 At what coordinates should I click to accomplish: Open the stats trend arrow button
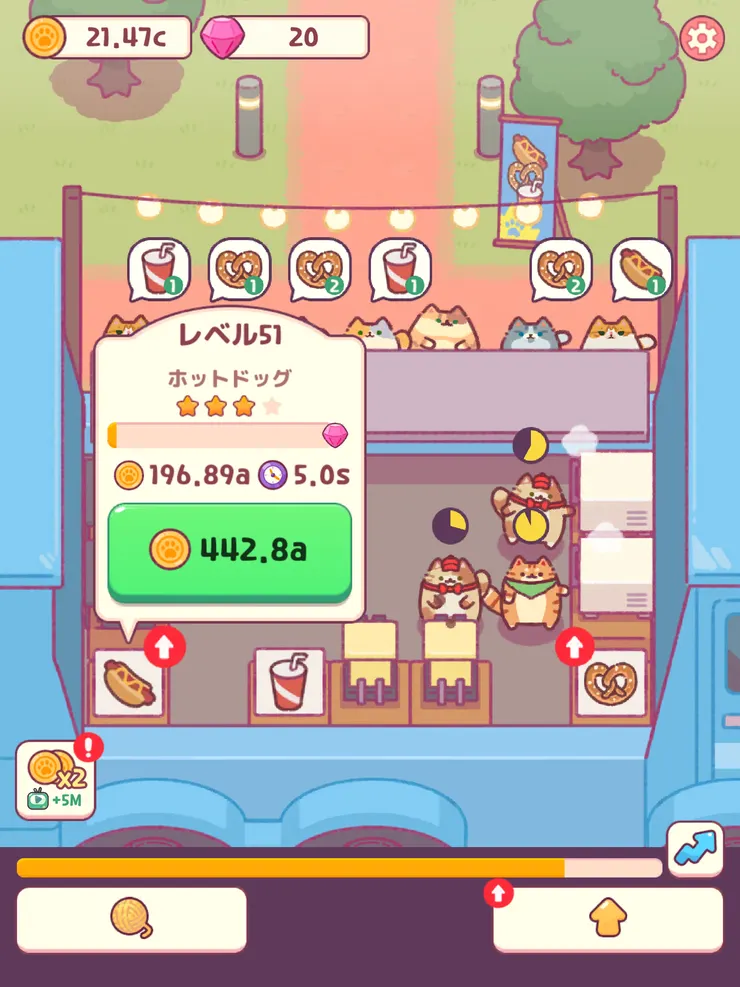pyautogui.click(x=695, y=848)
